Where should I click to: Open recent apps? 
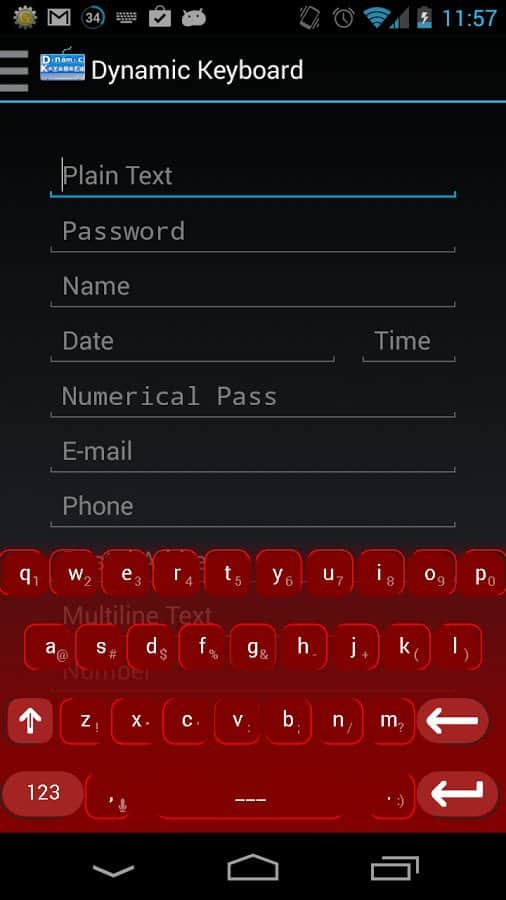(395, 868)
